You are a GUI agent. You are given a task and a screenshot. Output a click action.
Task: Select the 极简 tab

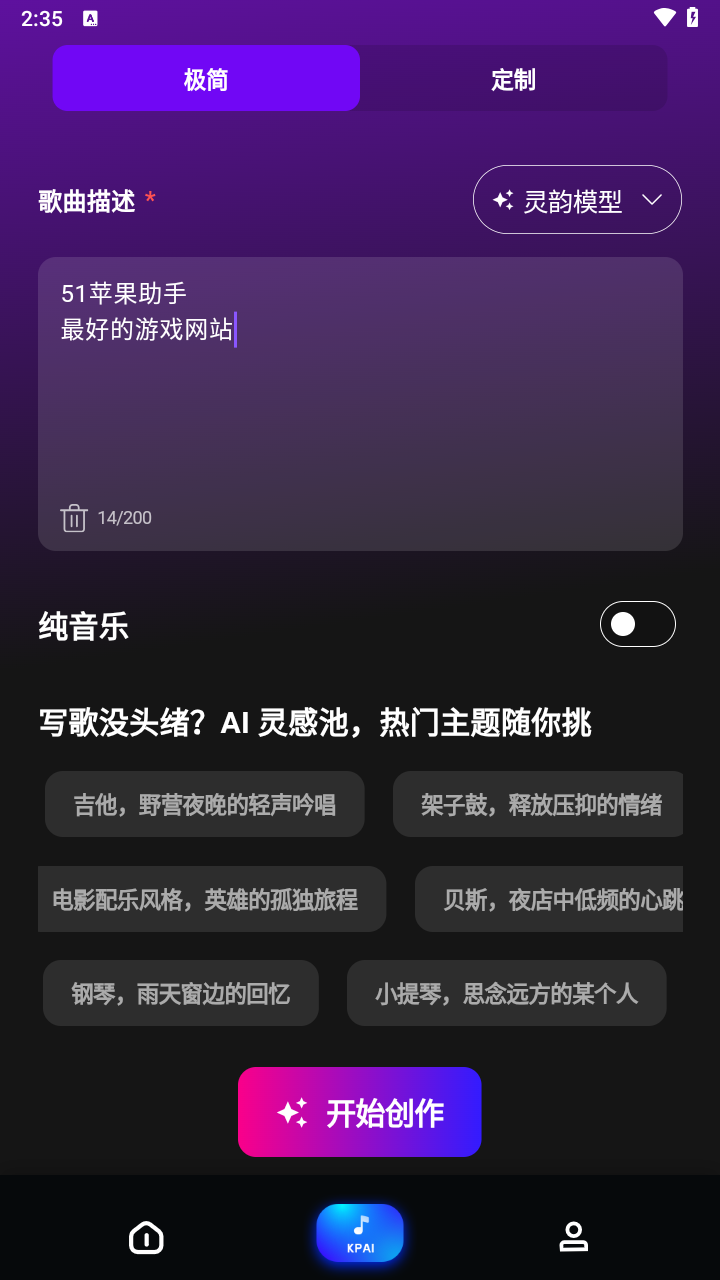coord(206,79)
